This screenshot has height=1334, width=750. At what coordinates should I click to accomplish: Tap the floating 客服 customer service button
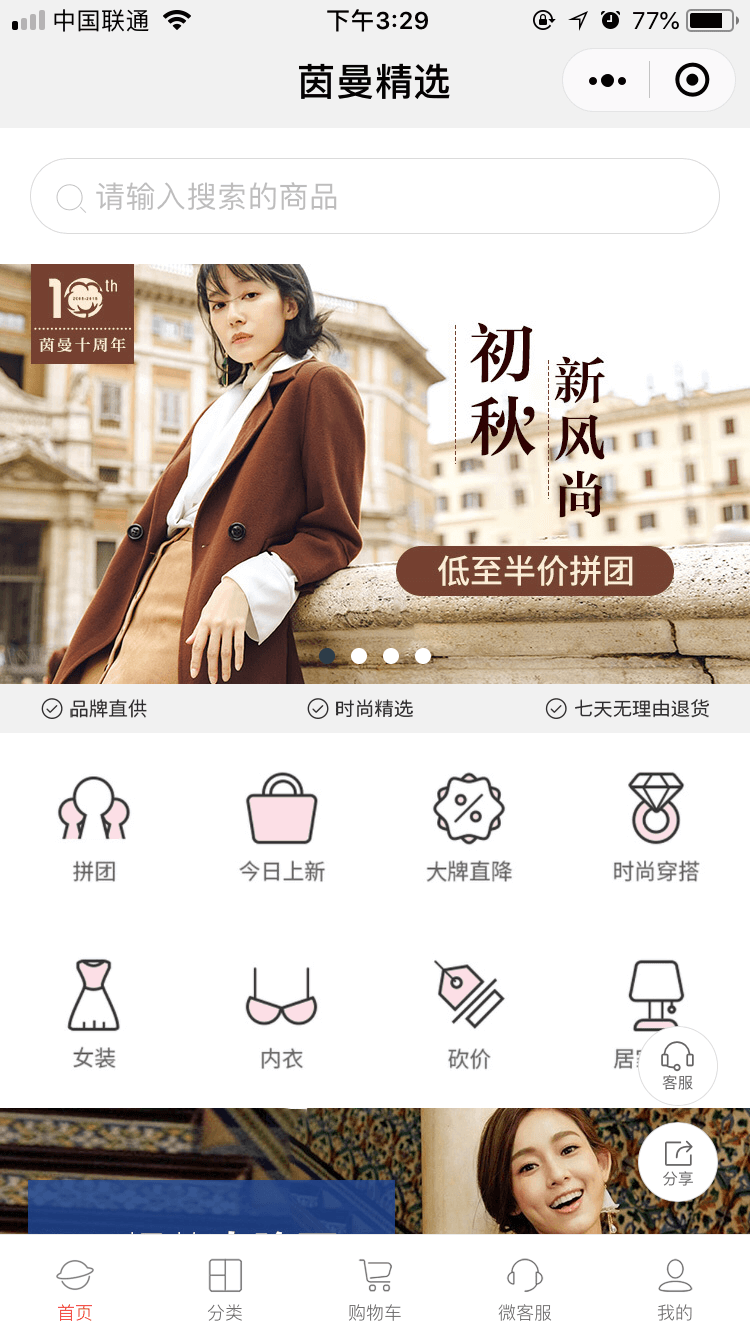678,1066
